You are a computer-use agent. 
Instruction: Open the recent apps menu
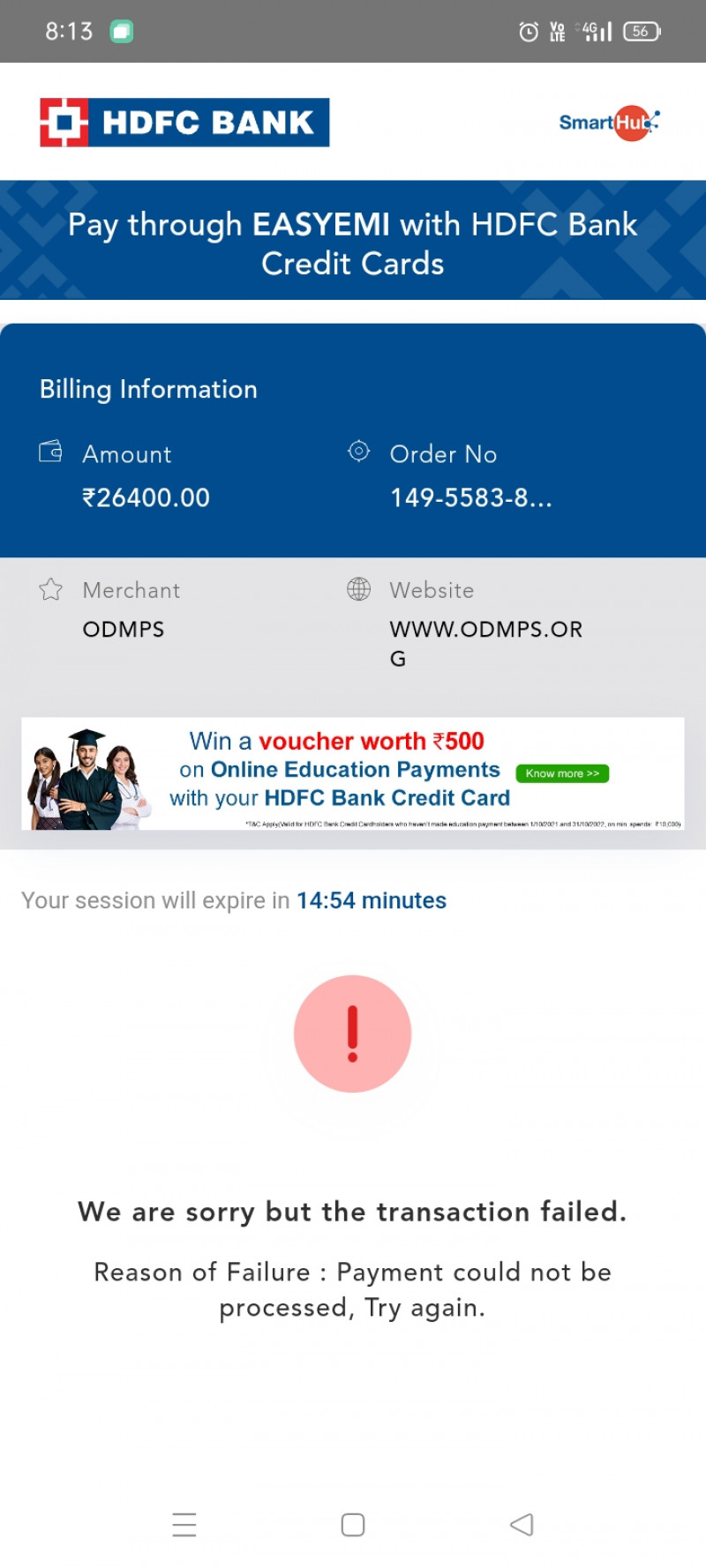184,1524
